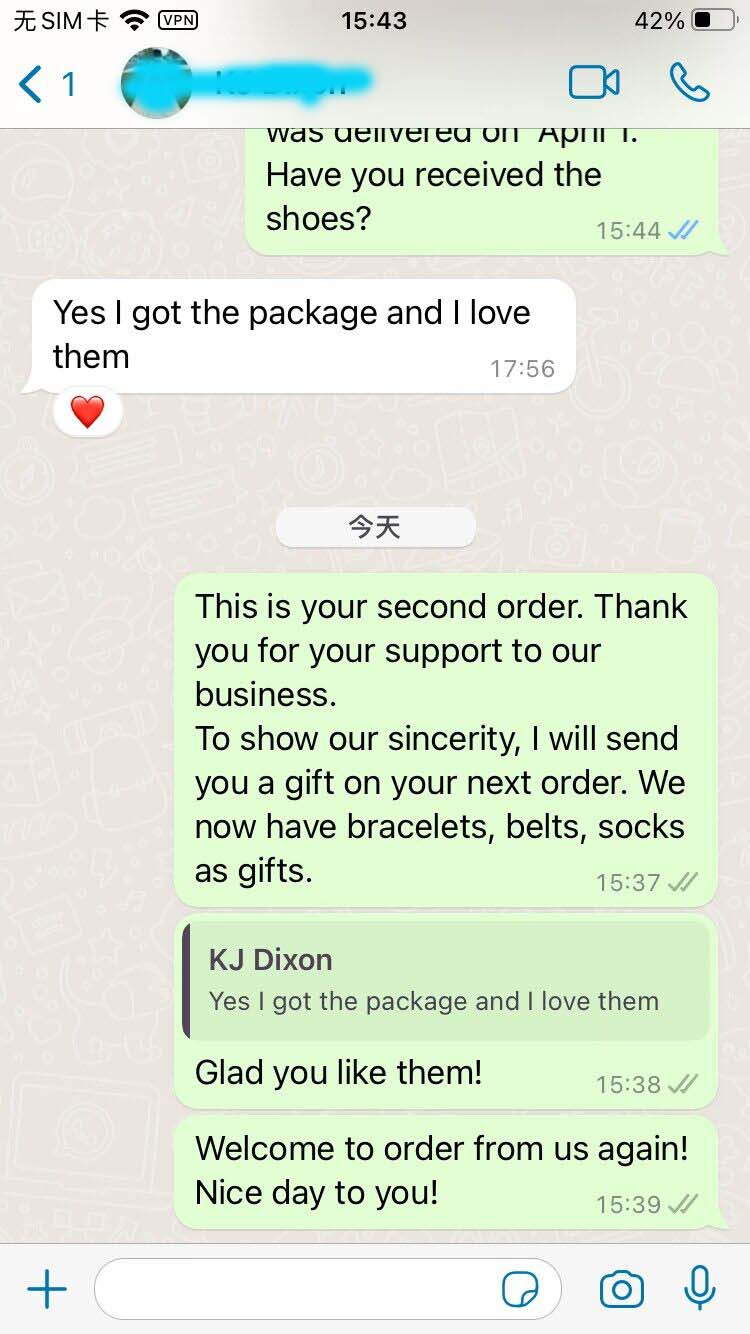Screen dimensions: 750x1334
Task: Open the contact's profile header
Action: click(260, 84)
